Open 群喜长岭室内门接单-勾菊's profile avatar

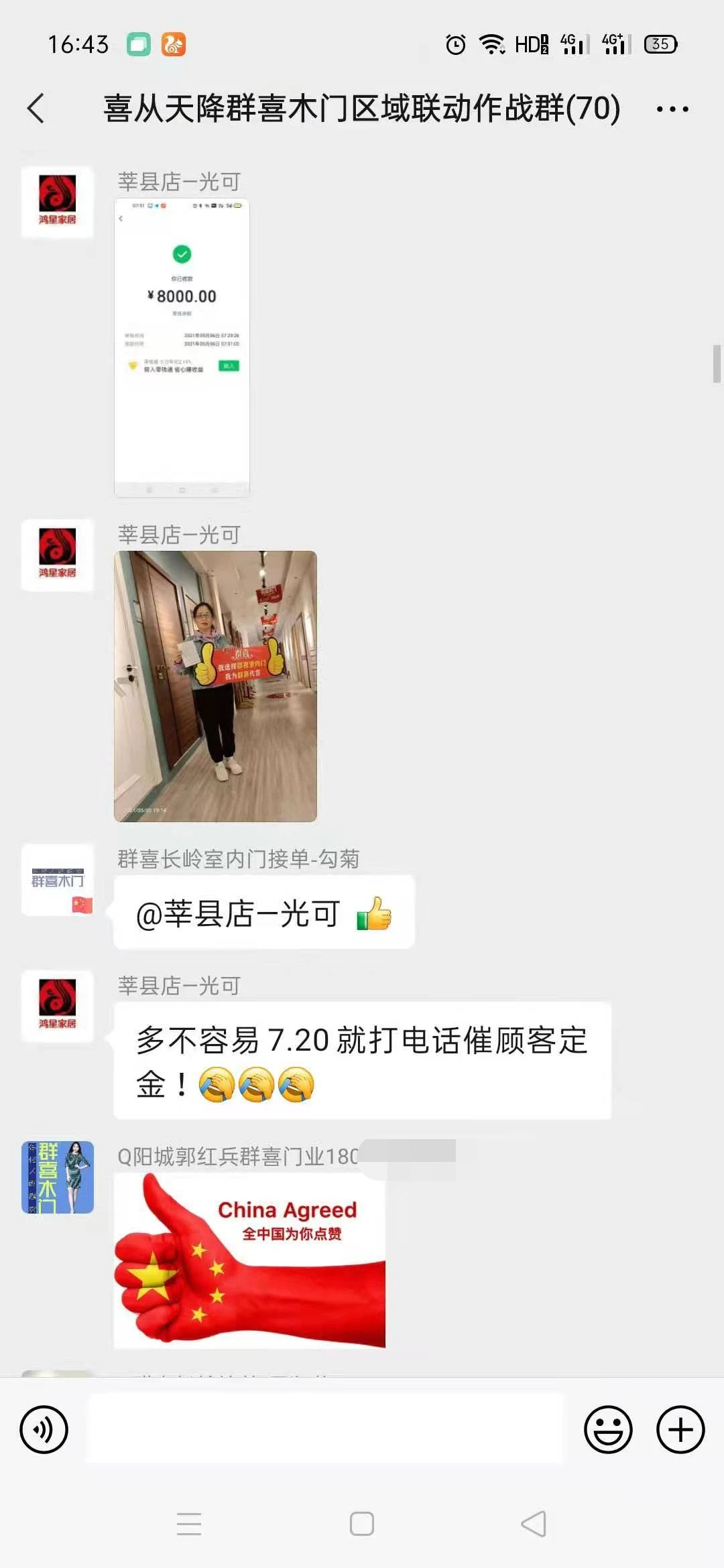58,880
